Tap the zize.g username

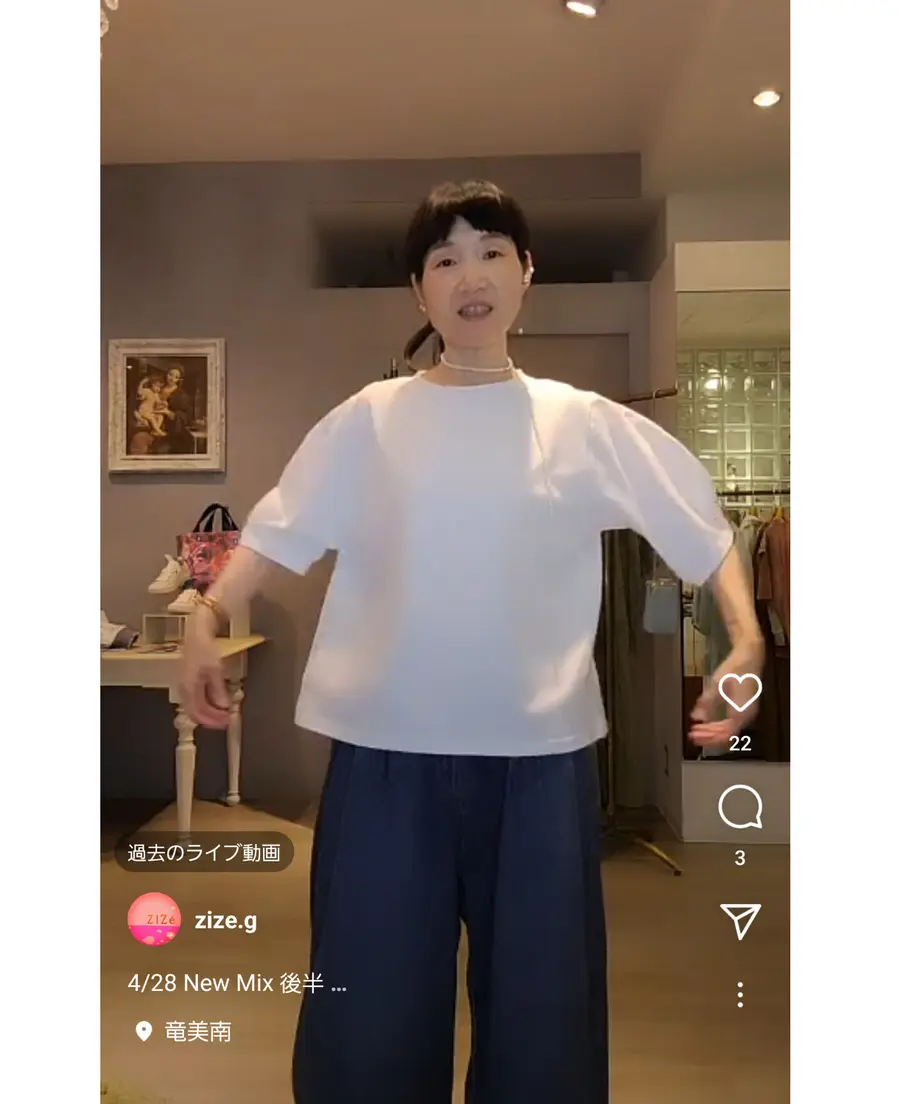pos(226,921)
